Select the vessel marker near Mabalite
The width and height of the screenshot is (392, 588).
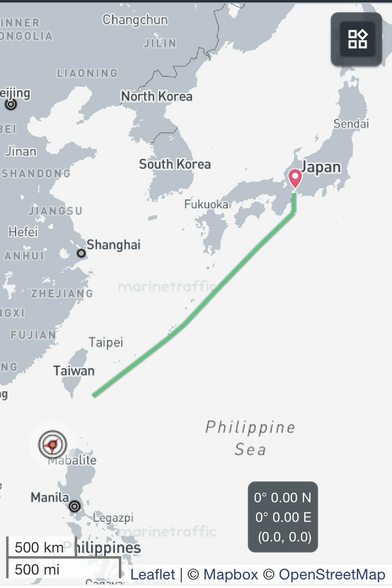53,445
